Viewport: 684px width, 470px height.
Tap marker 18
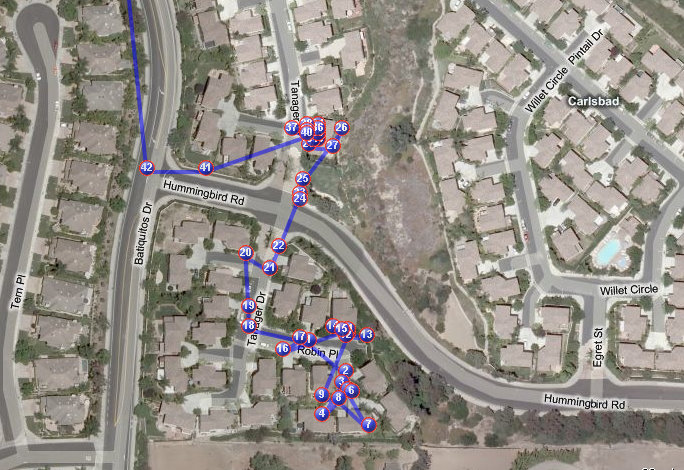coord(248,326)
